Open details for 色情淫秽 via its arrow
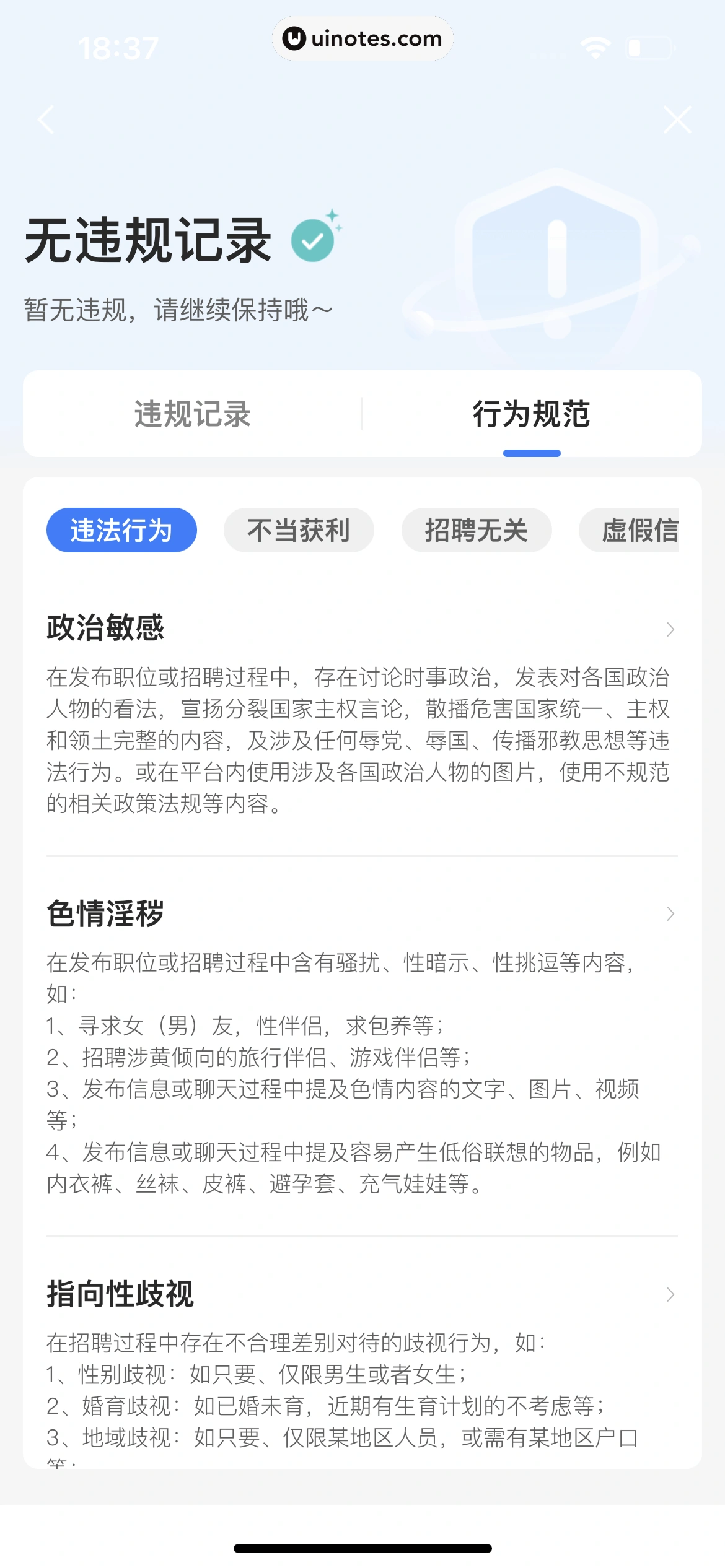The height and width of the screenshot is (1568, 725). pyautogui.click(x=671, y=913)
